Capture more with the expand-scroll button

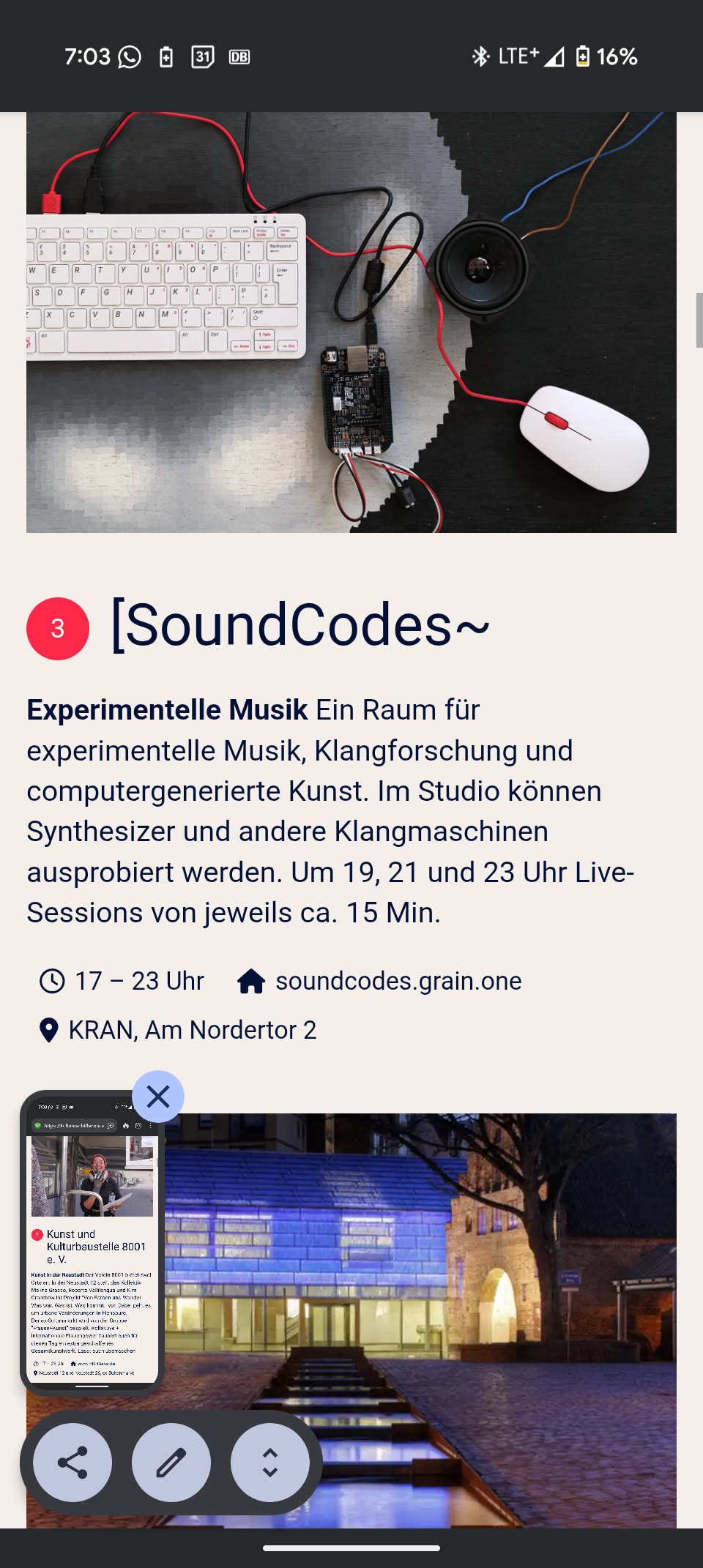pyautogui.click(x=270, y=1463)
